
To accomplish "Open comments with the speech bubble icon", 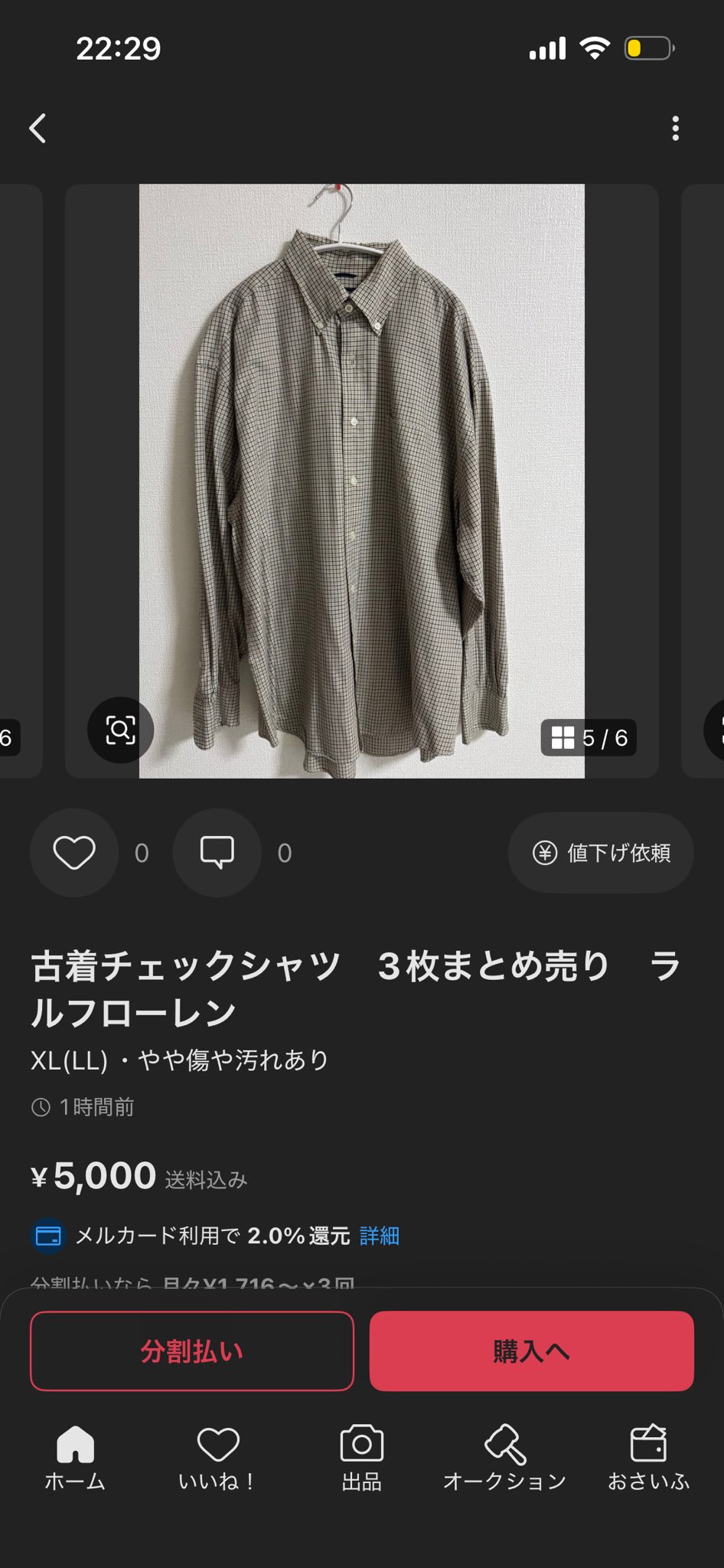I will 217,853.
